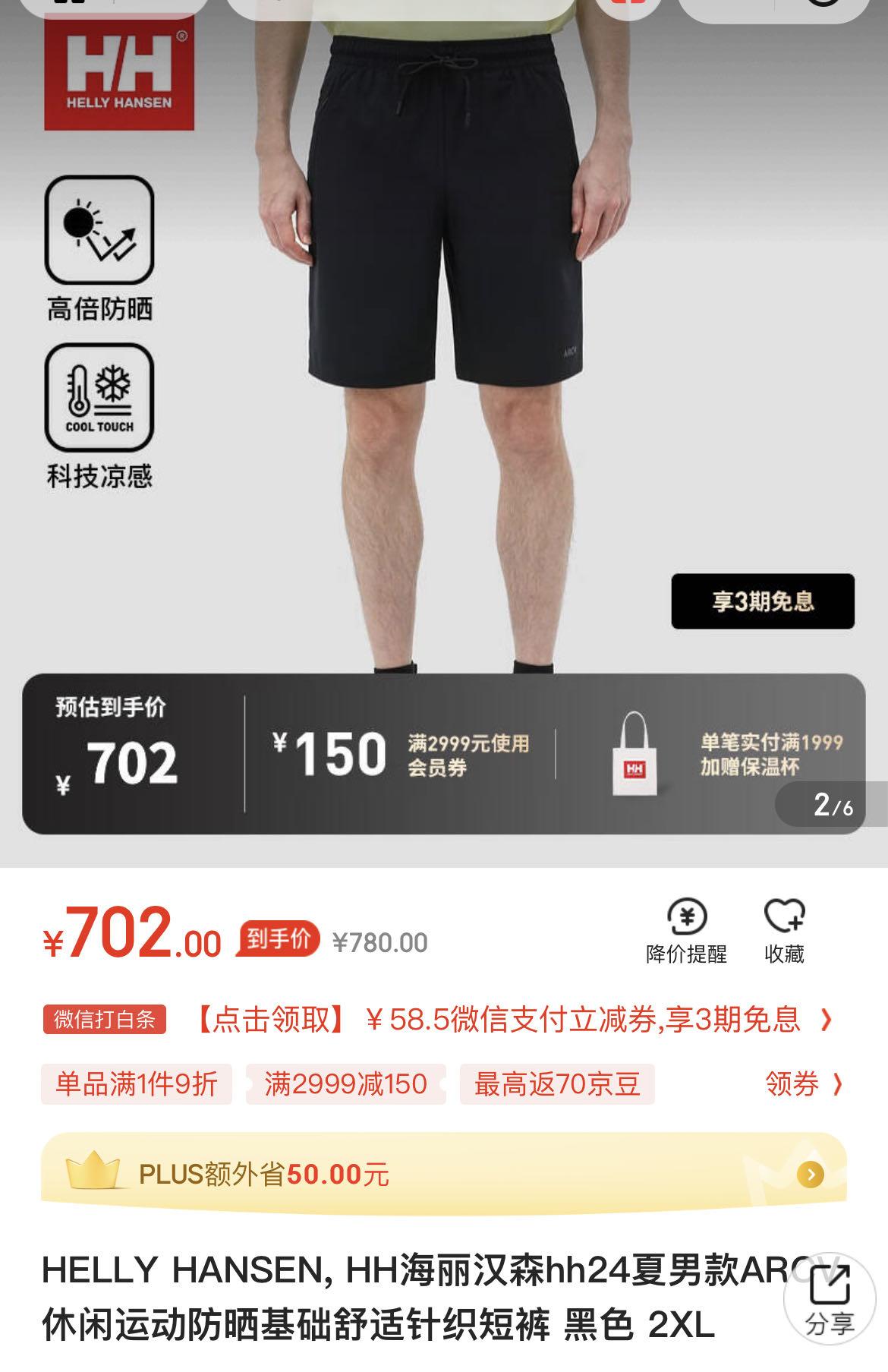
Task: Open 领券 to get coupons
Action: (x=804, y=1084)
